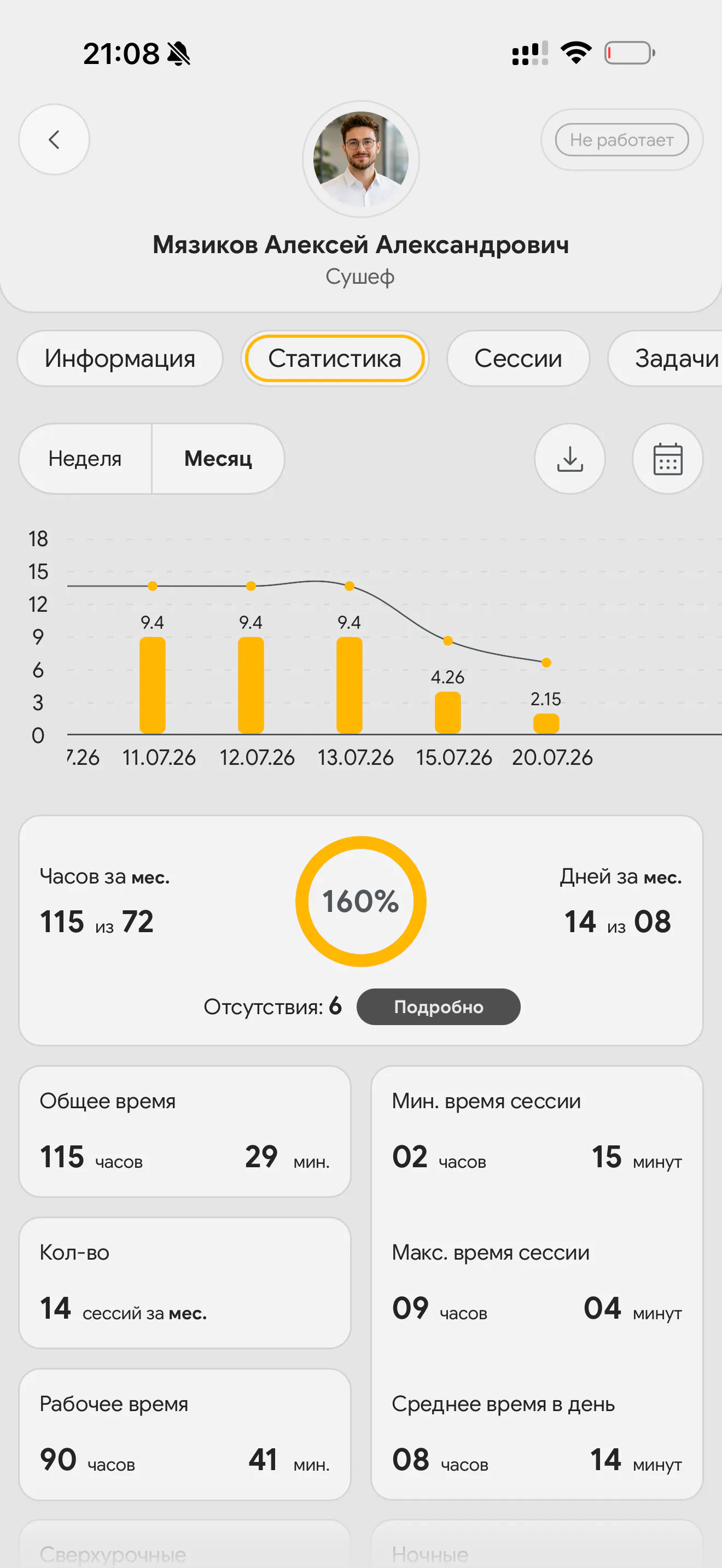Open the calendar date picker

668,458
